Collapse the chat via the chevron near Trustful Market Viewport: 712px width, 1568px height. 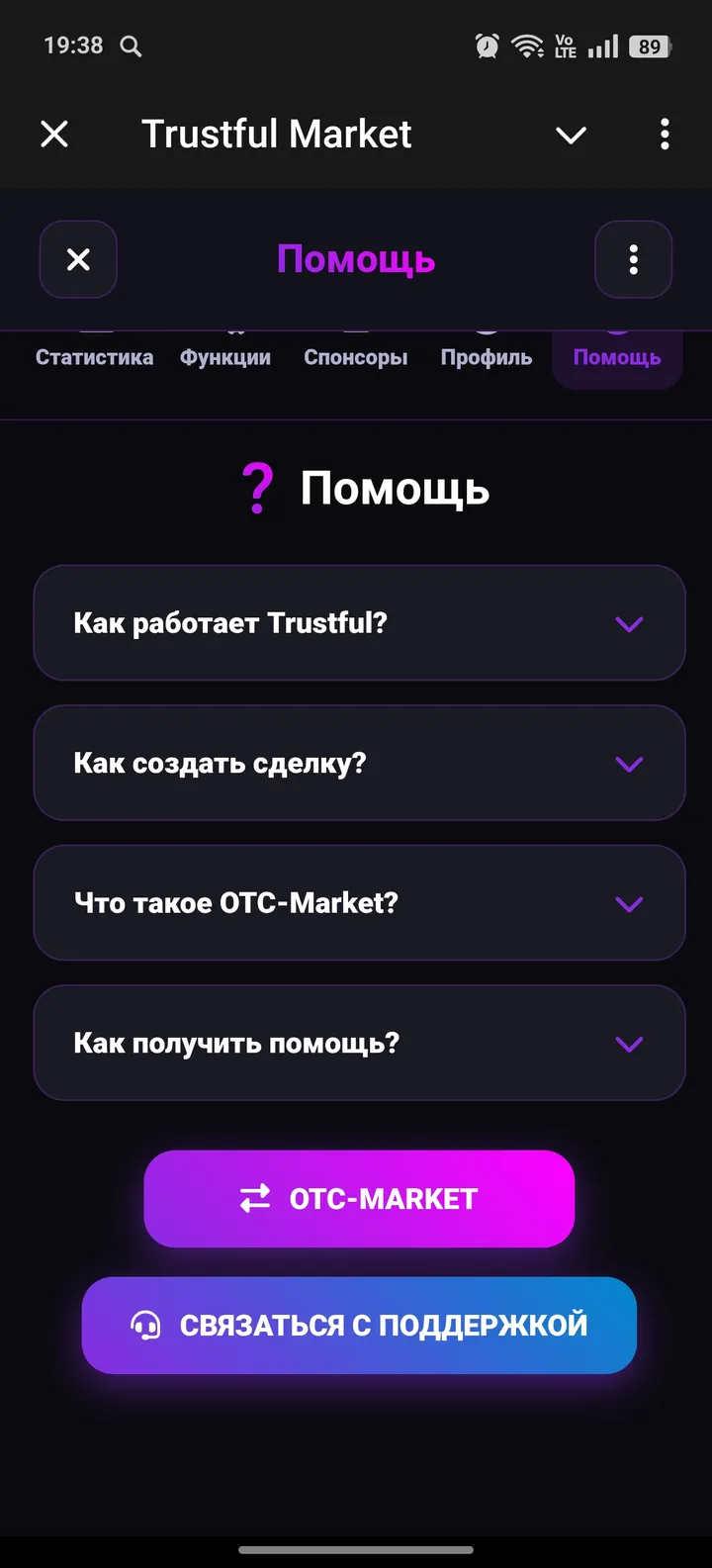571,134
